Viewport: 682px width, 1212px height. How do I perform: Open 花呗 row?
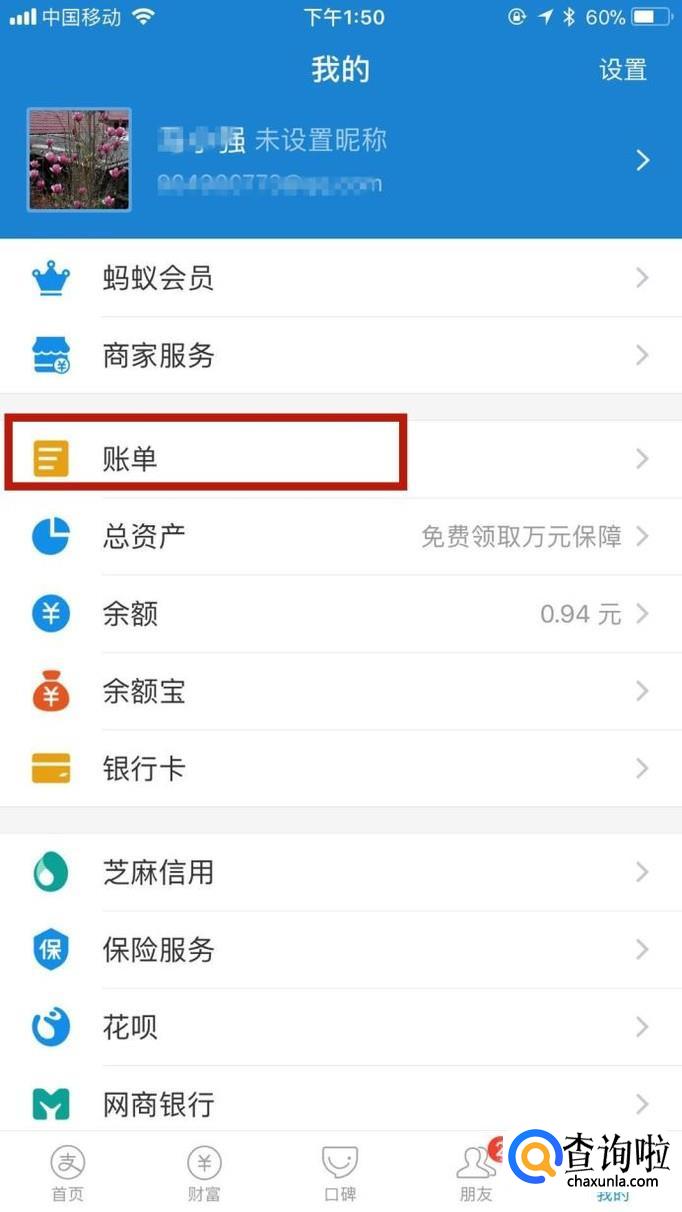pyautogui.click(x=340, y=1027)
